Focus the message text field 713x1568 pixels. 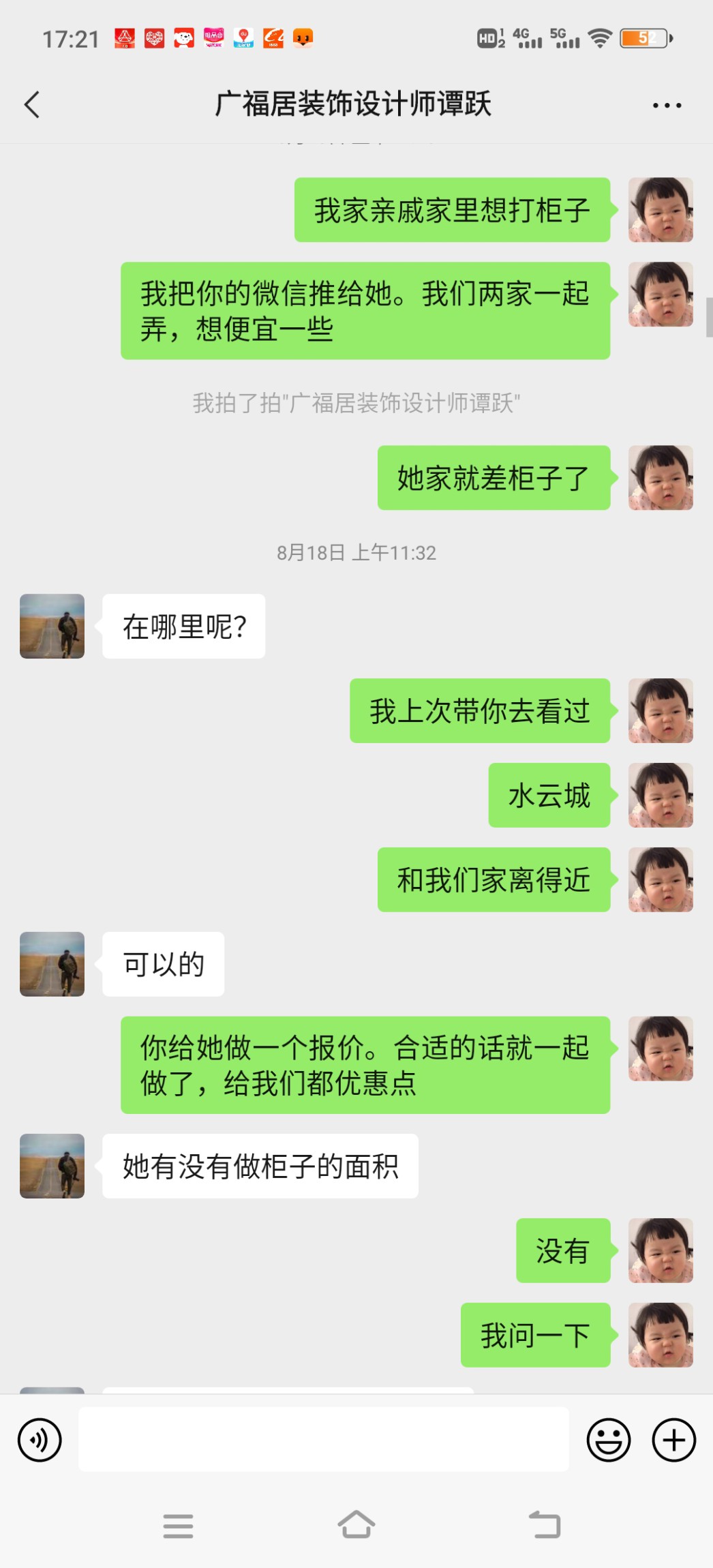point(323,1440)
